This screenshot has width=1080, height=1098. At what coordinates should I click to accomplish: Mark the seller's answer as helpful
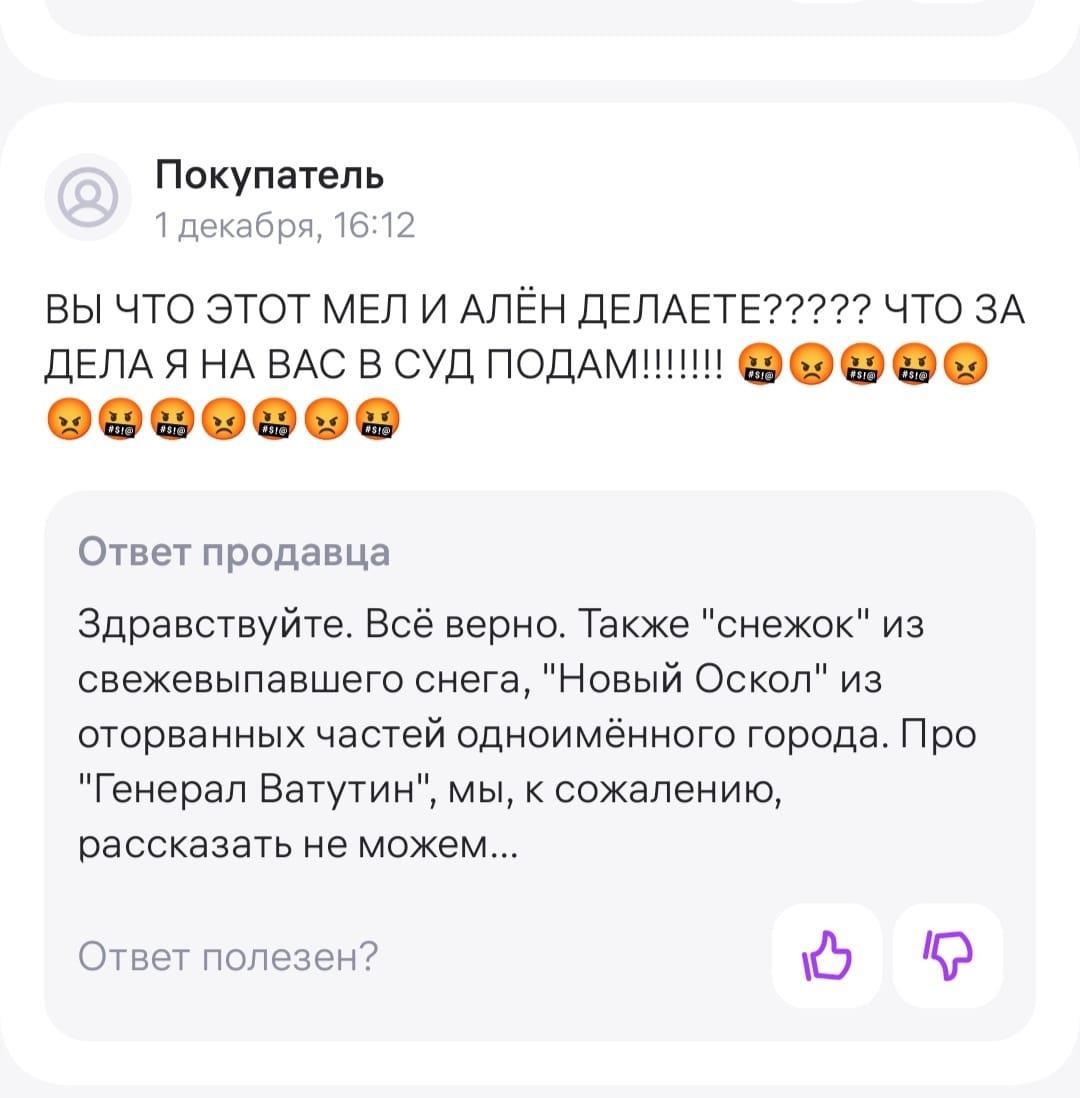click(x=826, y=956)
